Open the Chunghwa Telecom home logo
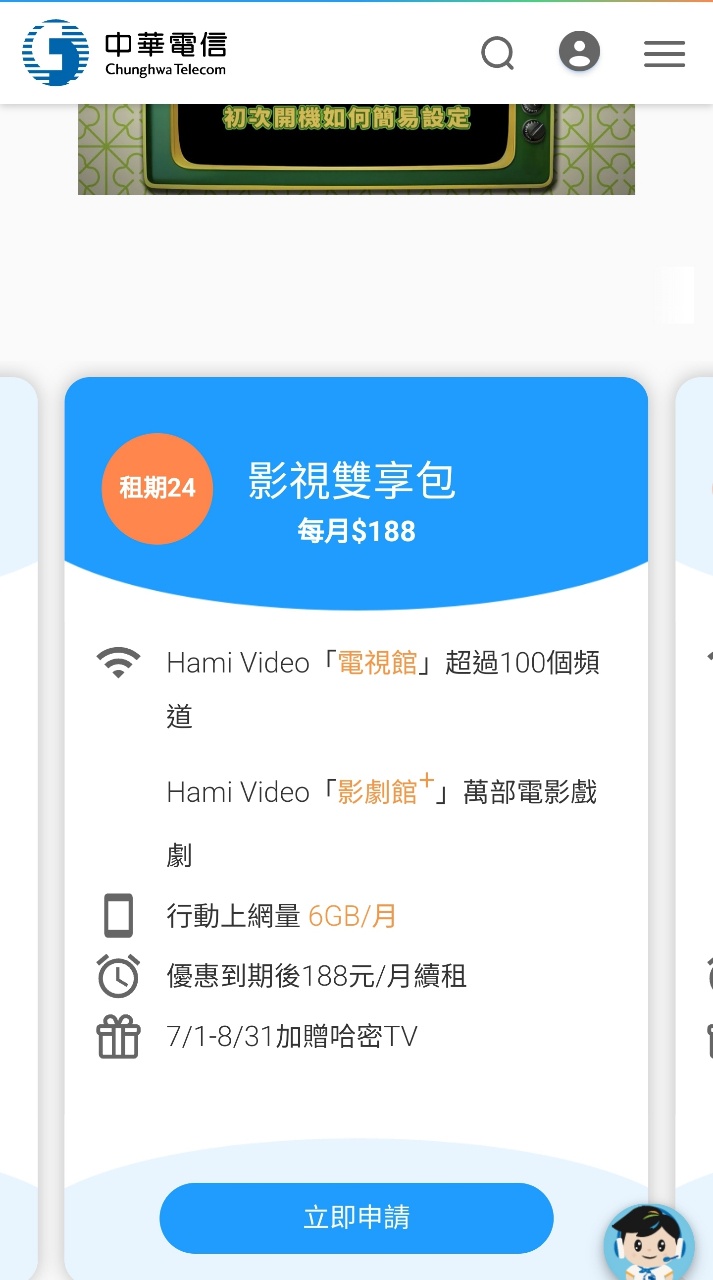713x1280 pixels. (x=125, y=53)
